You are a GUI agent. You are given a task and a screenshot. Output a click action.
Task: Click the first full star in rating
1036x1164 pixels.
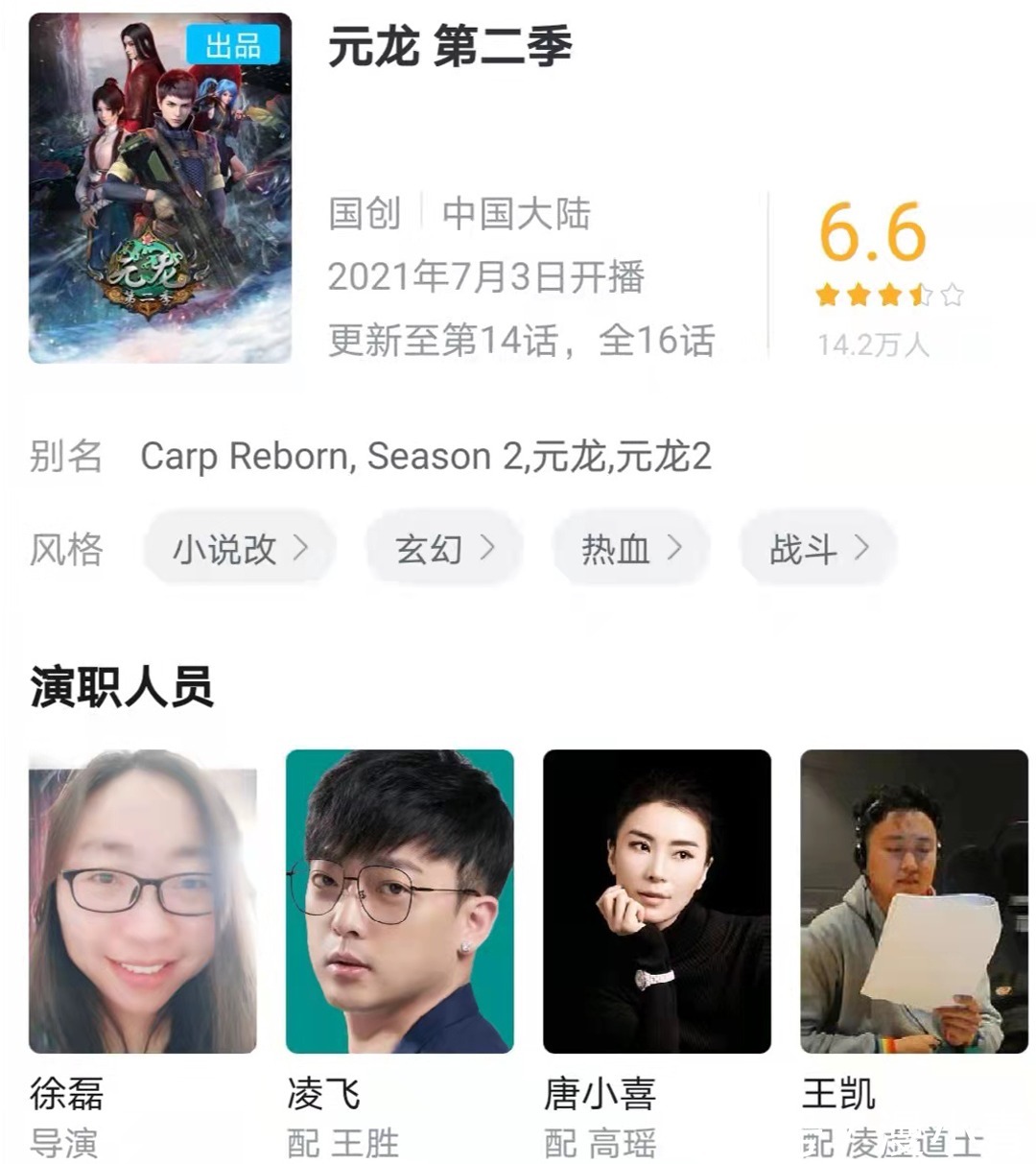(825, 296)
